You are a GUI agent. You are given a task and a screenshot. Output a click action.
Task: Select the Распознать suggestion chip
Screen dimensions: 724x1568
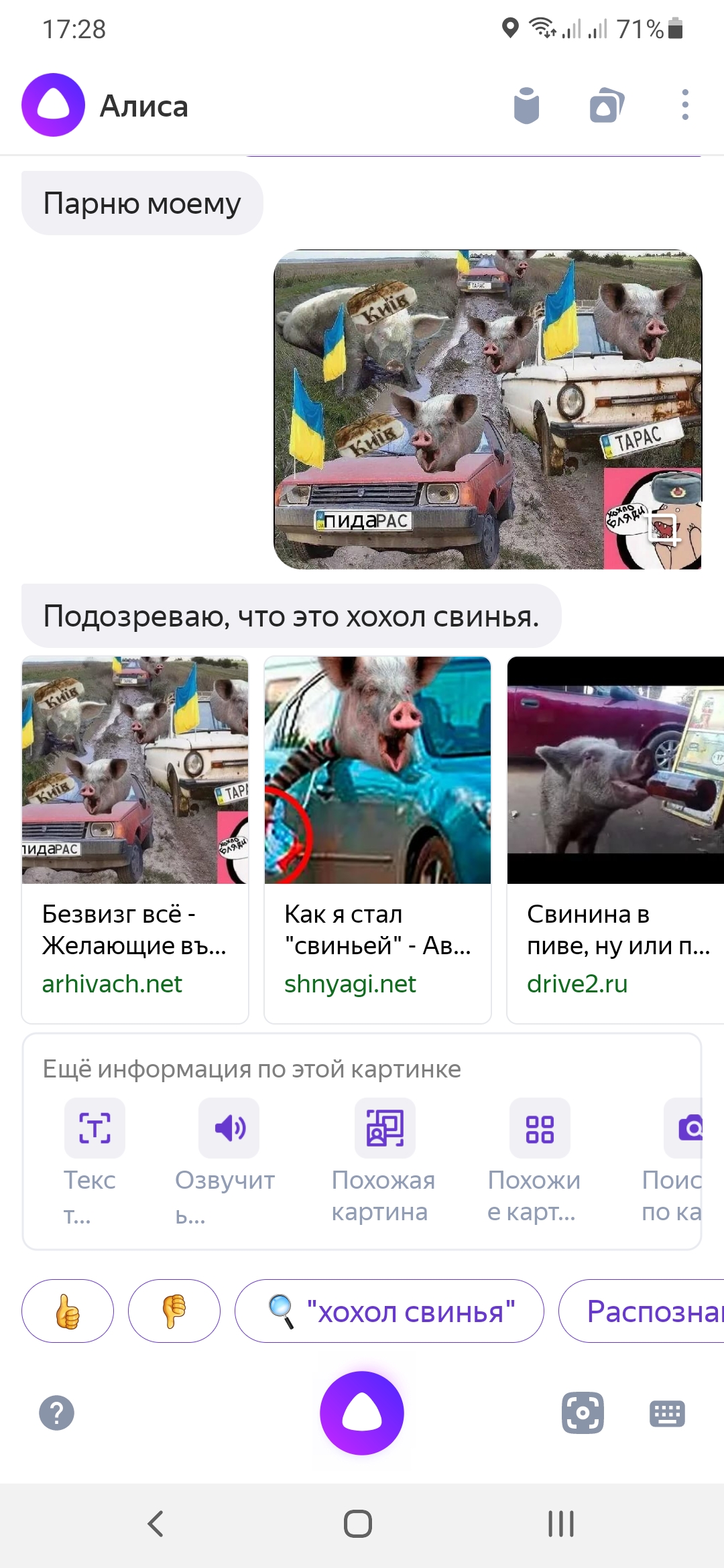pos(642,1311)
